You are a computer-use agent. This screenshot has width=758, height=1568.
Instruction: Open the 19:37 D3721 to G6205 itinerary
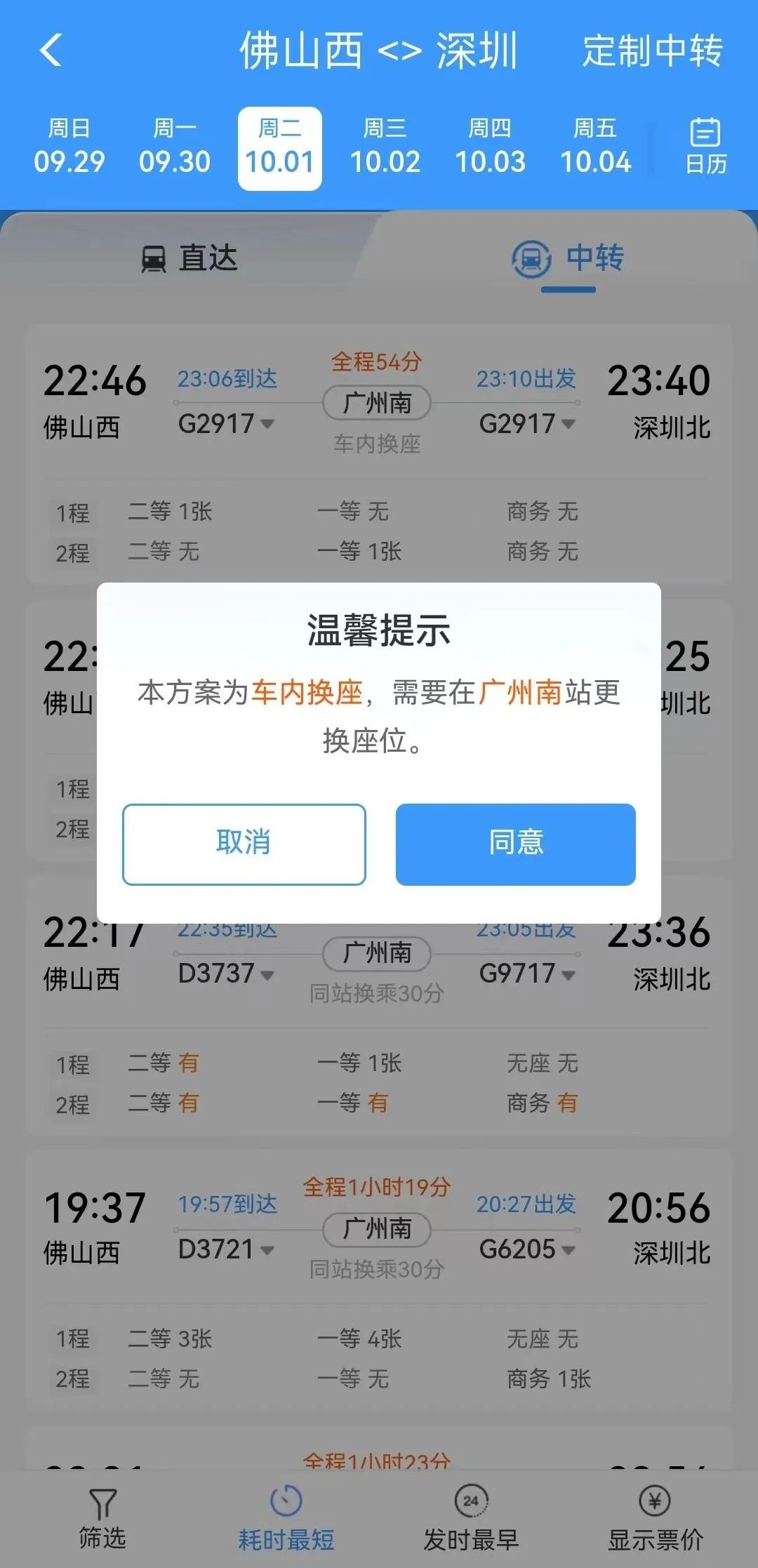pos(379,1281)
